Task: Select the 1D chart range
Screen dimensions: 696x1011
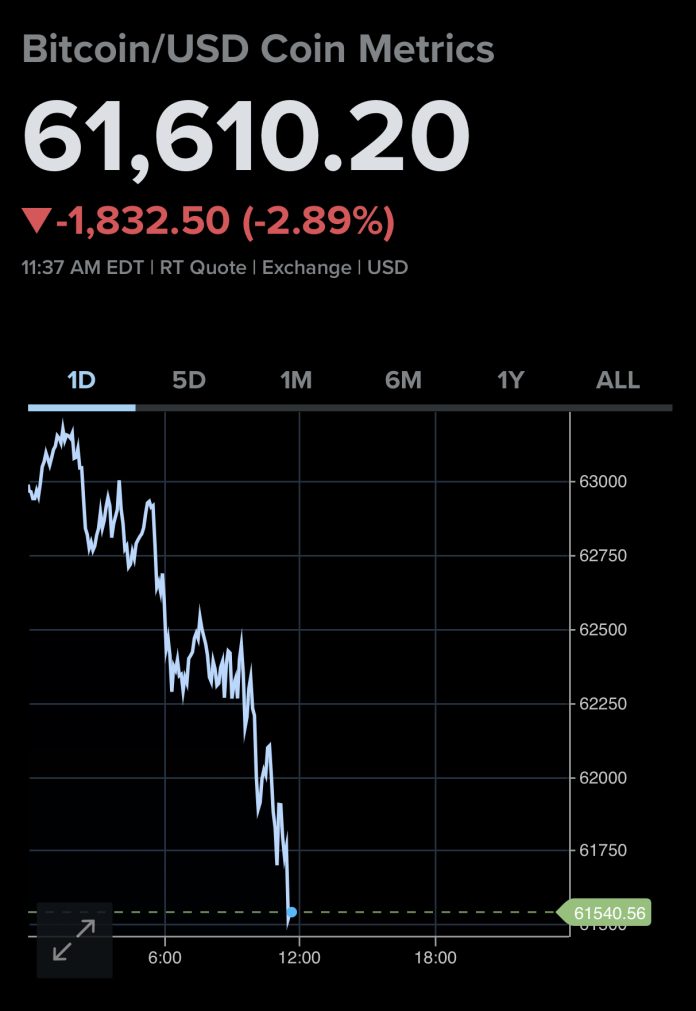Action: 81,381
